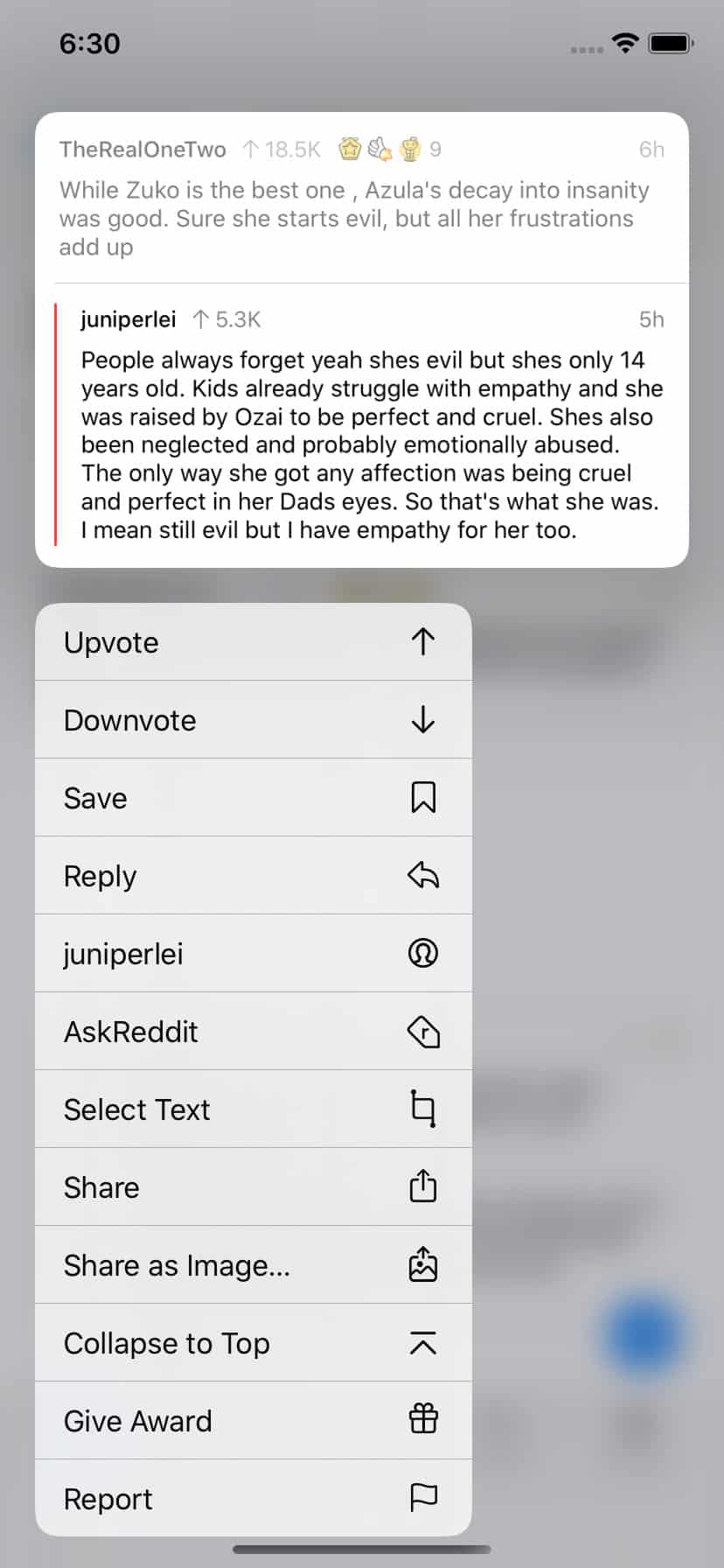Viewport: 724px width, 1568px height.
Task: Select Downvote in the context menu
Action: (254, 720)
